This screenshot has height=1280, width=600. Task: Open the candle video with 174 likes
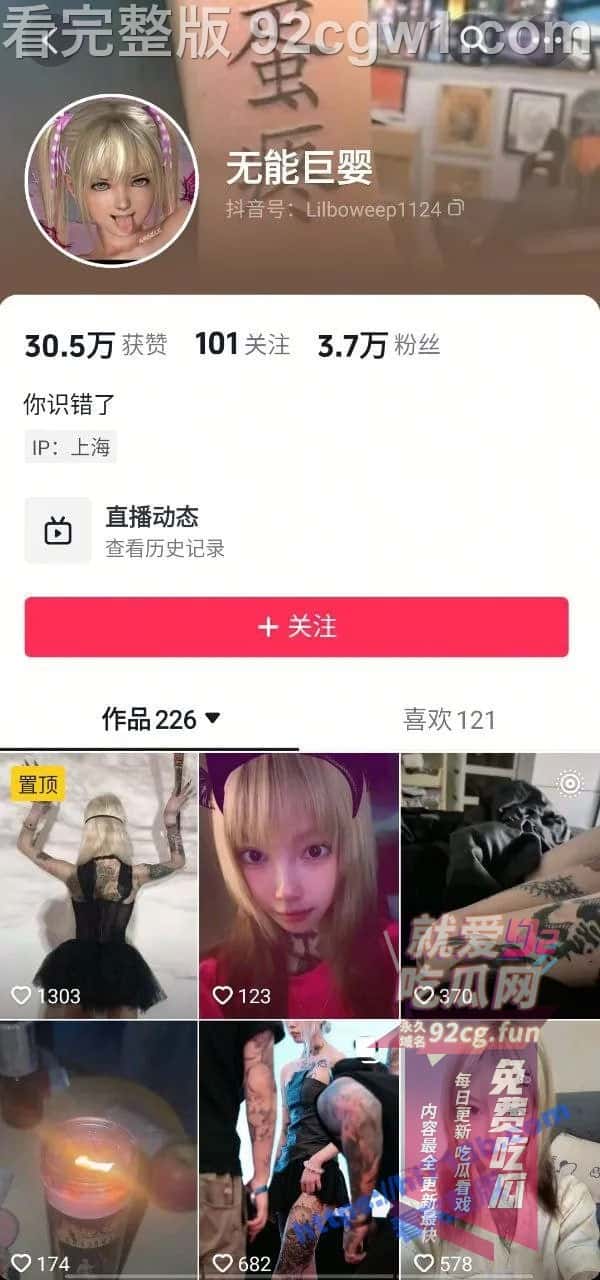coord(98,1150)
